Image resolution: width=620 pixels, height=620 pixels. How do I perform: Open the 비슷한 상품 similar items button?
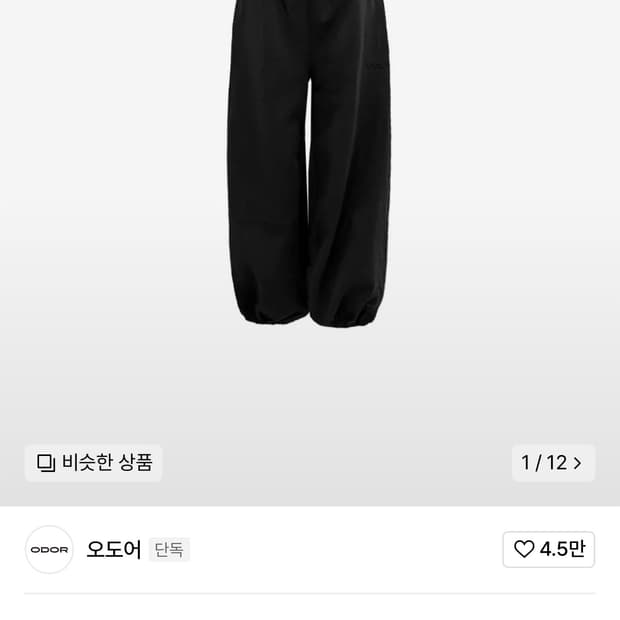point(93,463)
